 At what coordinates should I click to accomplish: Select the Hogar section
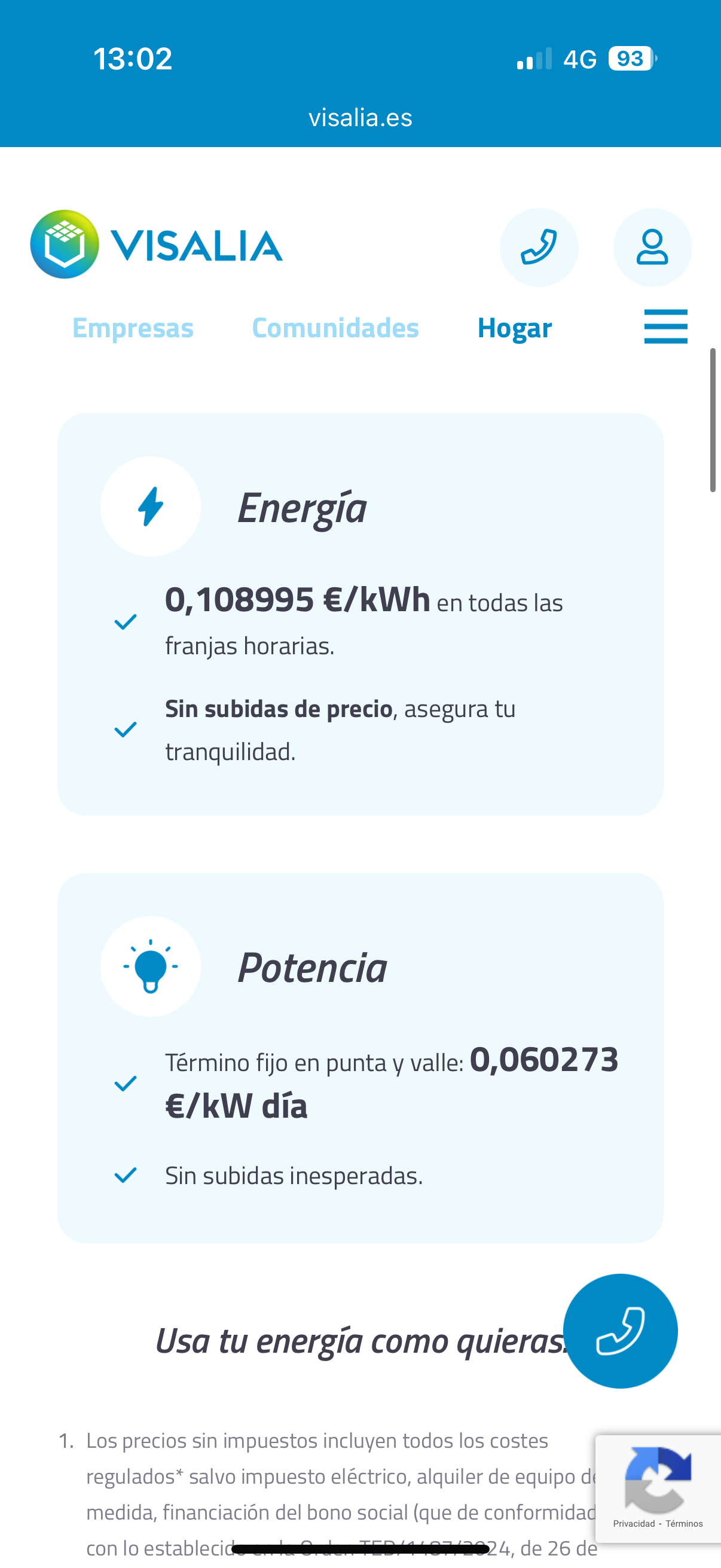tap(514, 328)
